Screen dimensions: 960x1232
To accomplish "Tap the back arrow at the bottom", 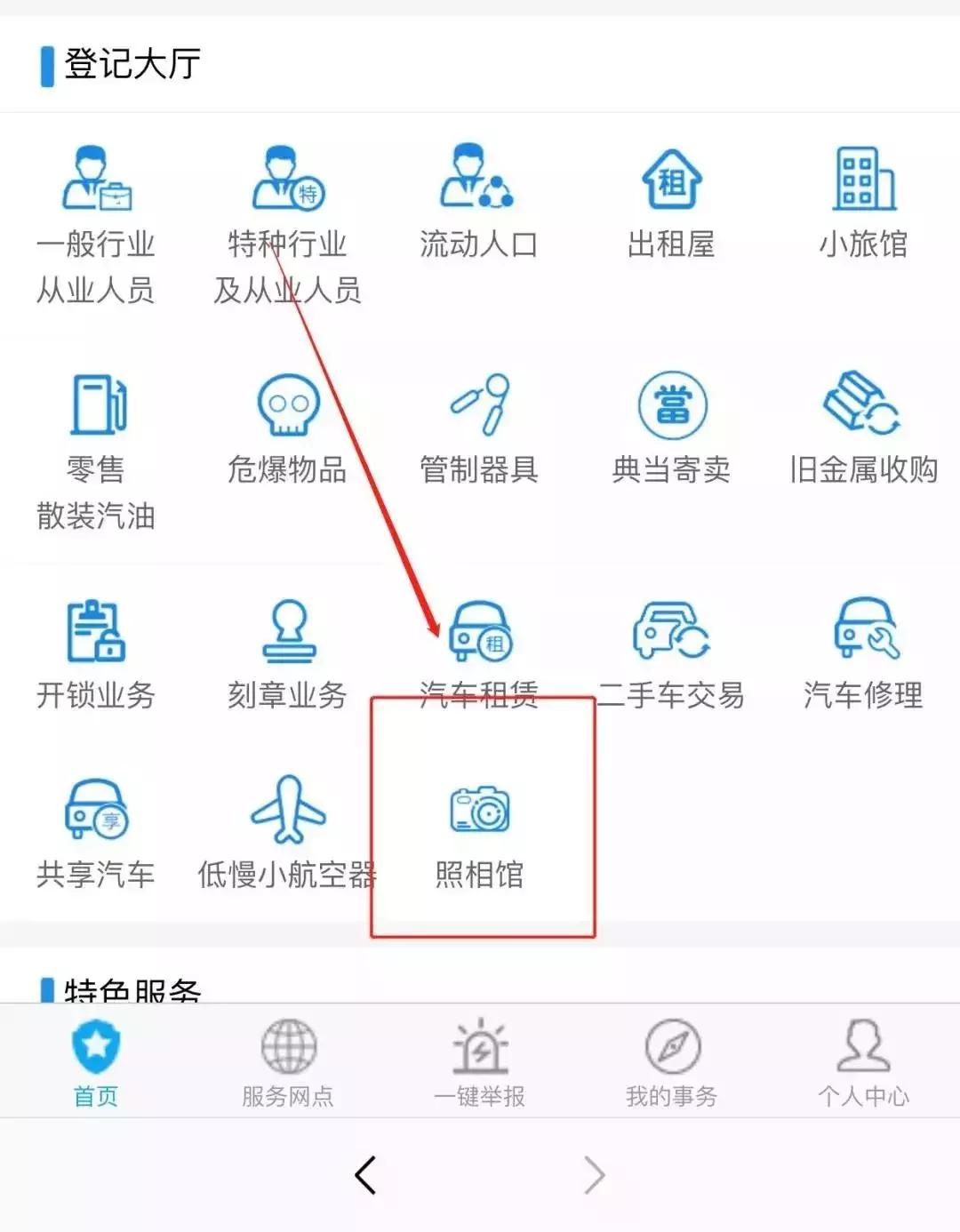I will 364,1175.
